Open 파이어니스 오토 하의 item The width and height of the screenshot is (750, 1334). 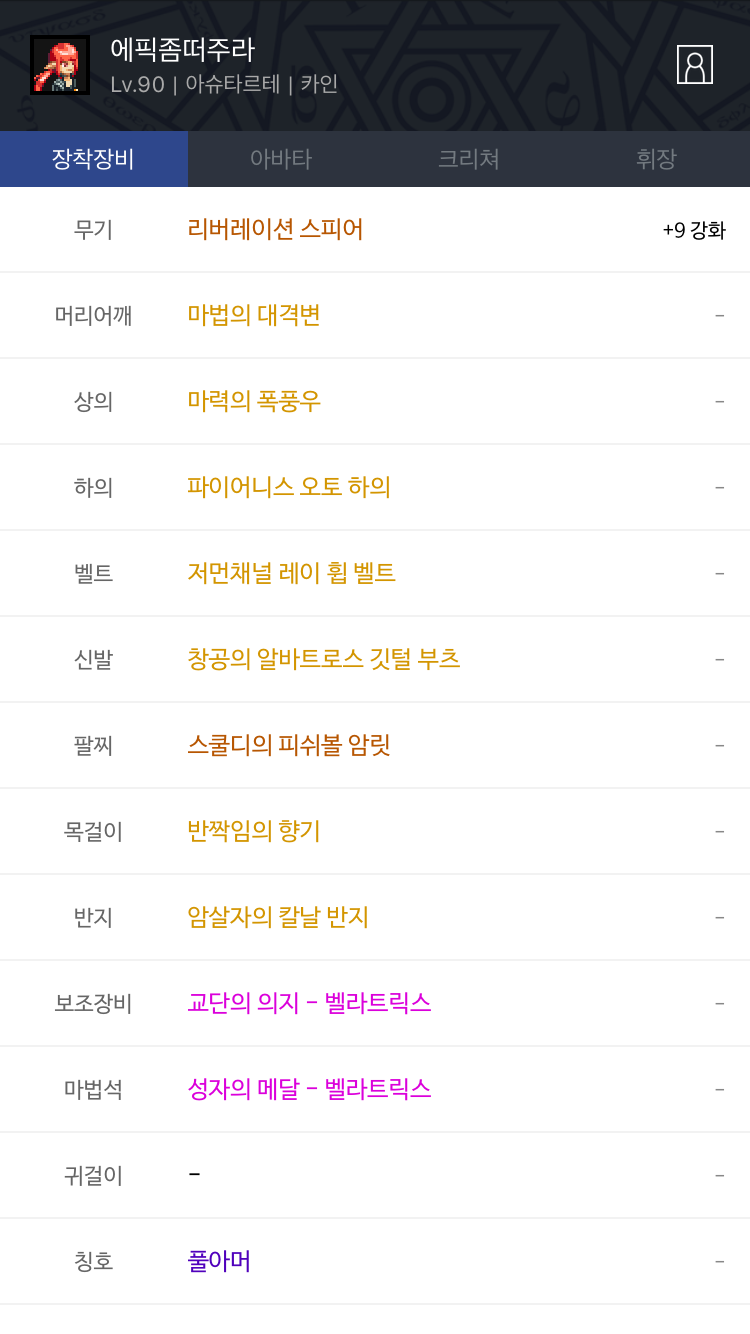click(x=288, y=487)
